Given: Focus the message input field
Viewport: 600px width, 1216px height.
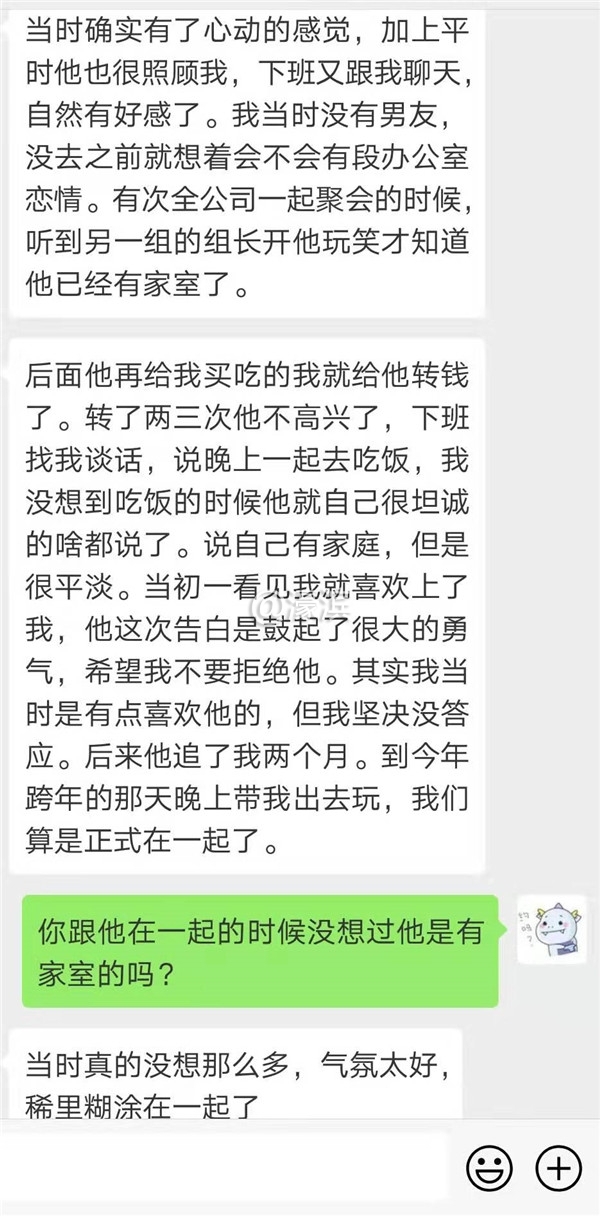Looking at the screenshot, I should (230, 1166).
